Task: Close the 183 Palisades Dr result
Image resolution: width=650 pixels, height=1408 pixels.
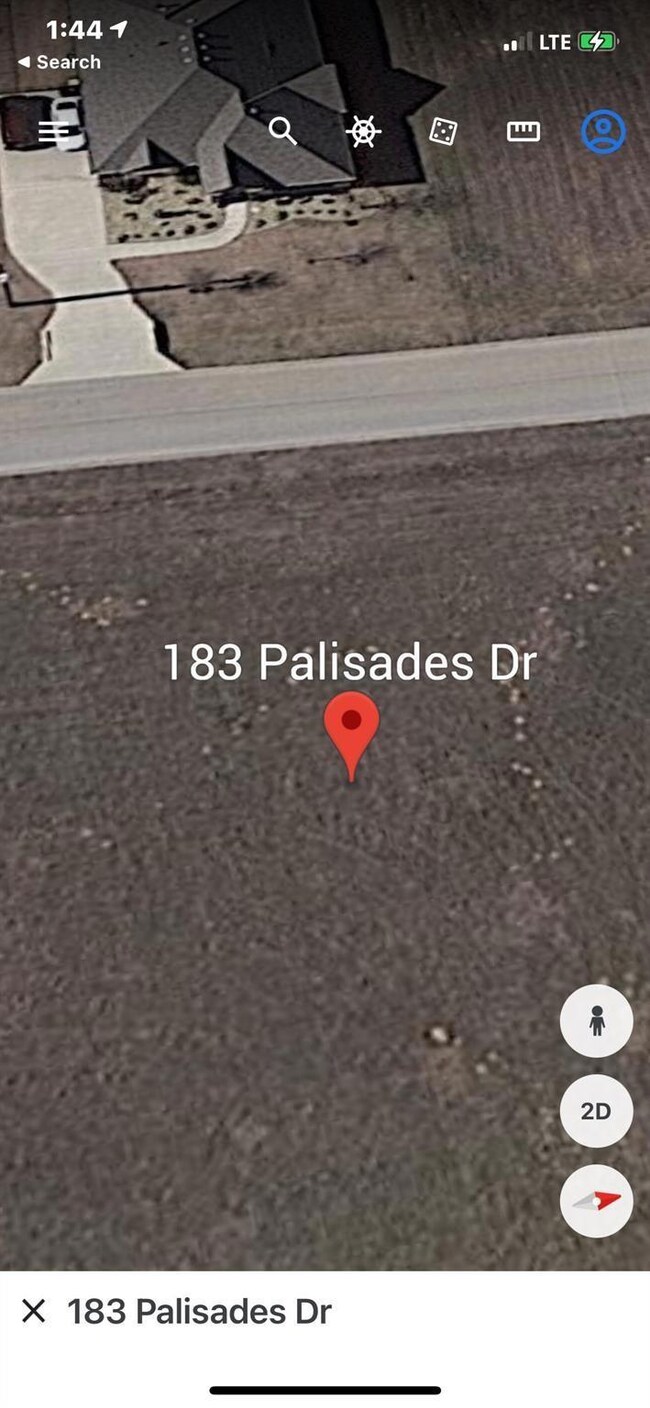Action: tap(34, 1311)
